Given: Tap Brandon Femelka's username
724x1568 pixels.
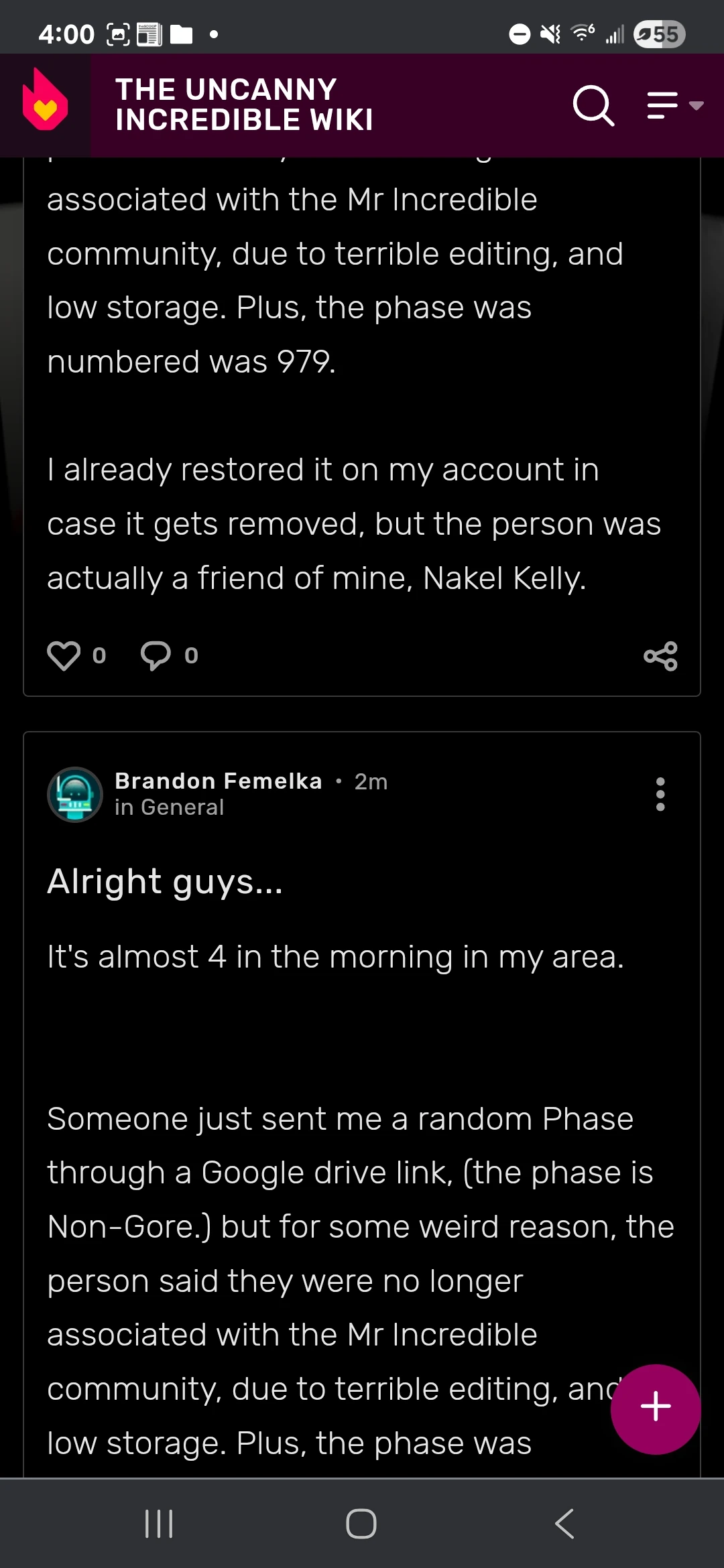Looking at the screenshot, I should click(x=218, y=781).
